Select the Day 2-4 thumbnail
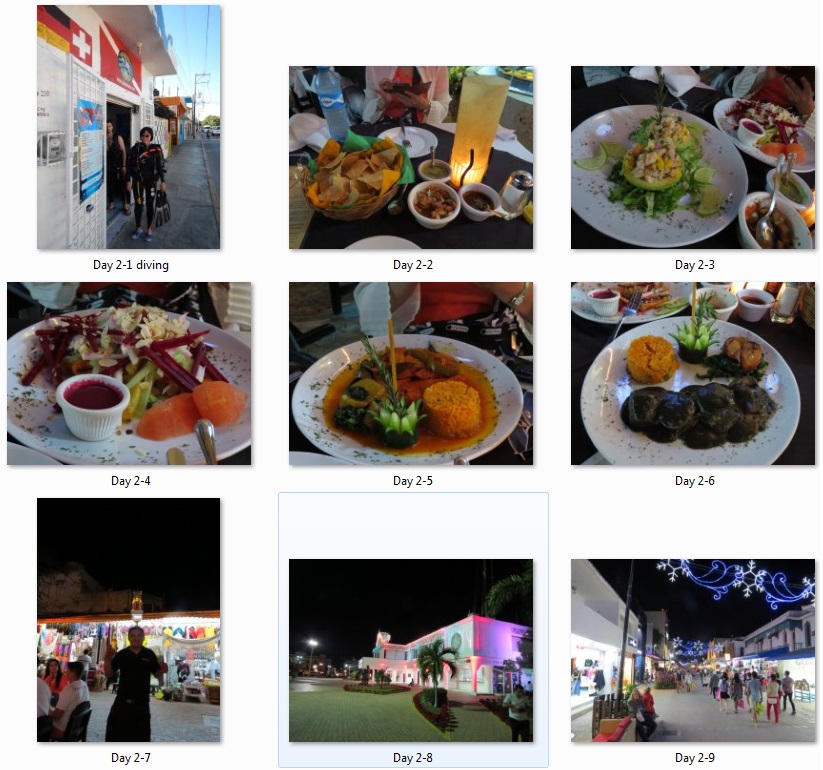 (x=129, y=373)
